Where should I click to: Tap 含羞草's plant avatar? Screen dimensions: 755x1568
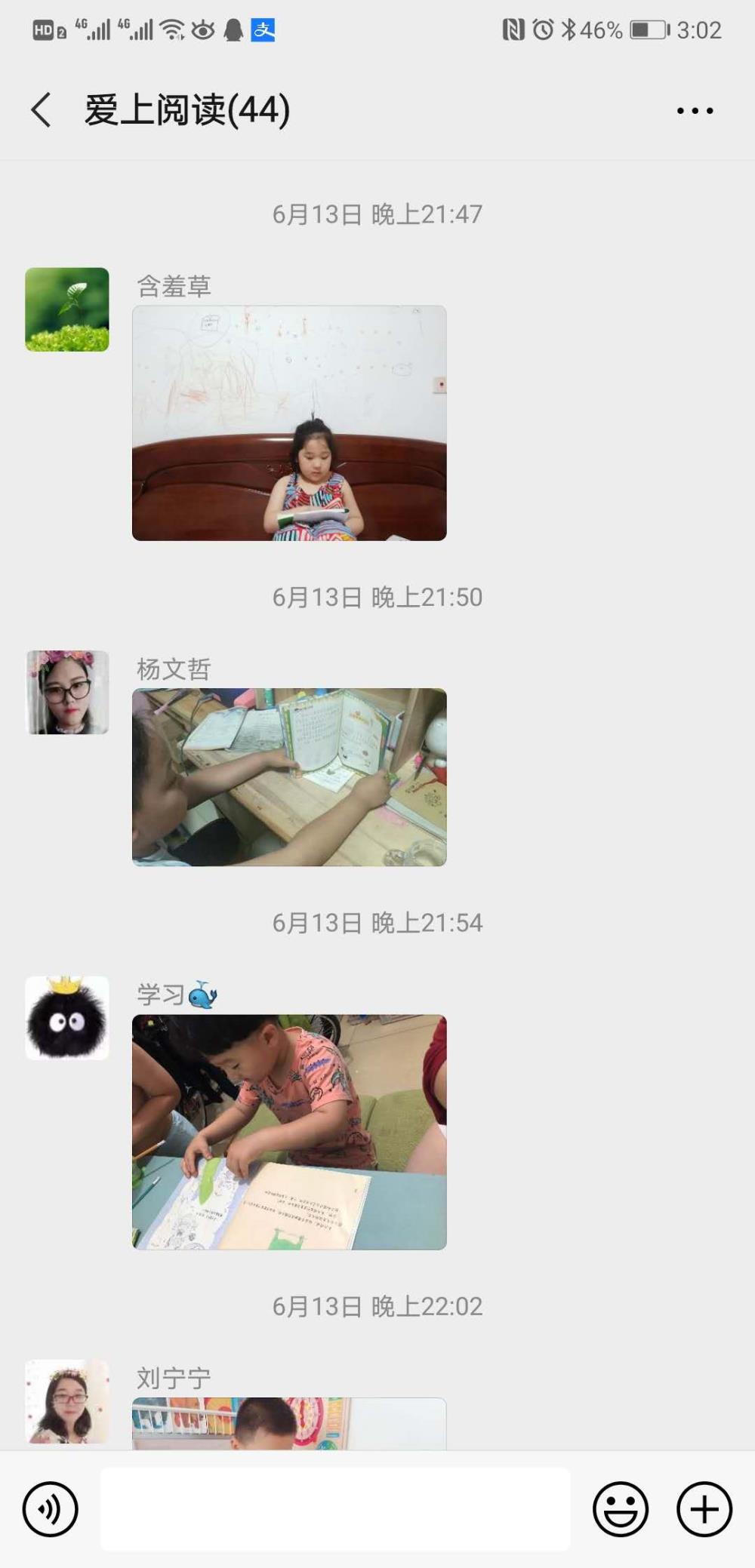click(x=67, y=309)
